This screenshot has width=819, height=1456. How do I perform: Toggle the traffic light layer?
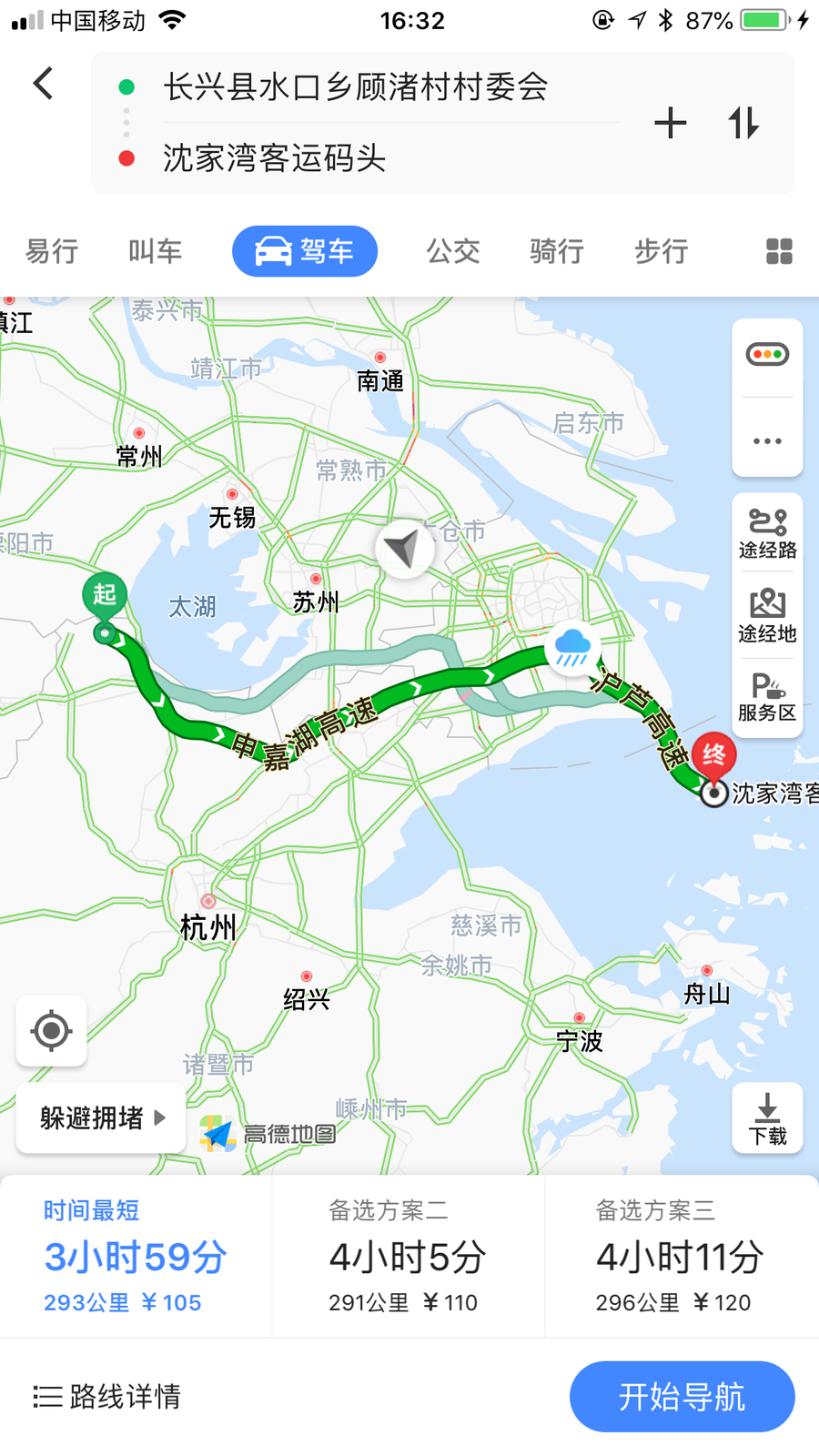[x=767, y=355]
